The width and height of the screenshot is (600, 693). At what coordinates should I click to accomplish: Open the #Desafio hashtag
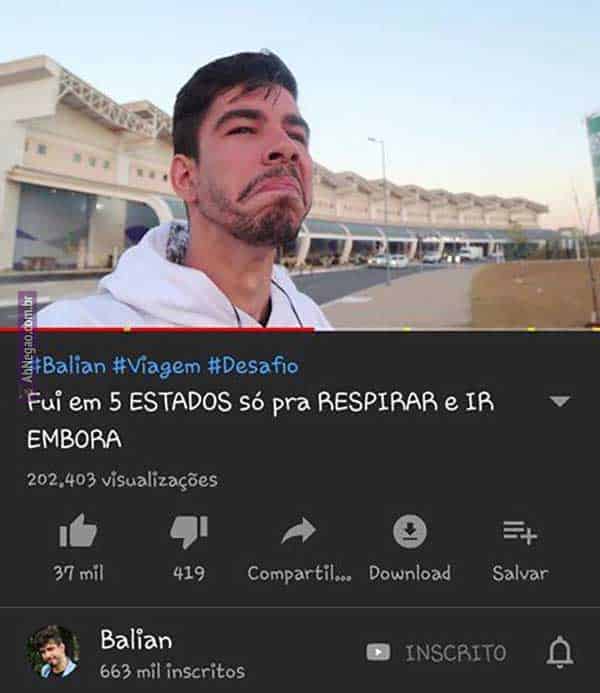click(x=253, y=366)
